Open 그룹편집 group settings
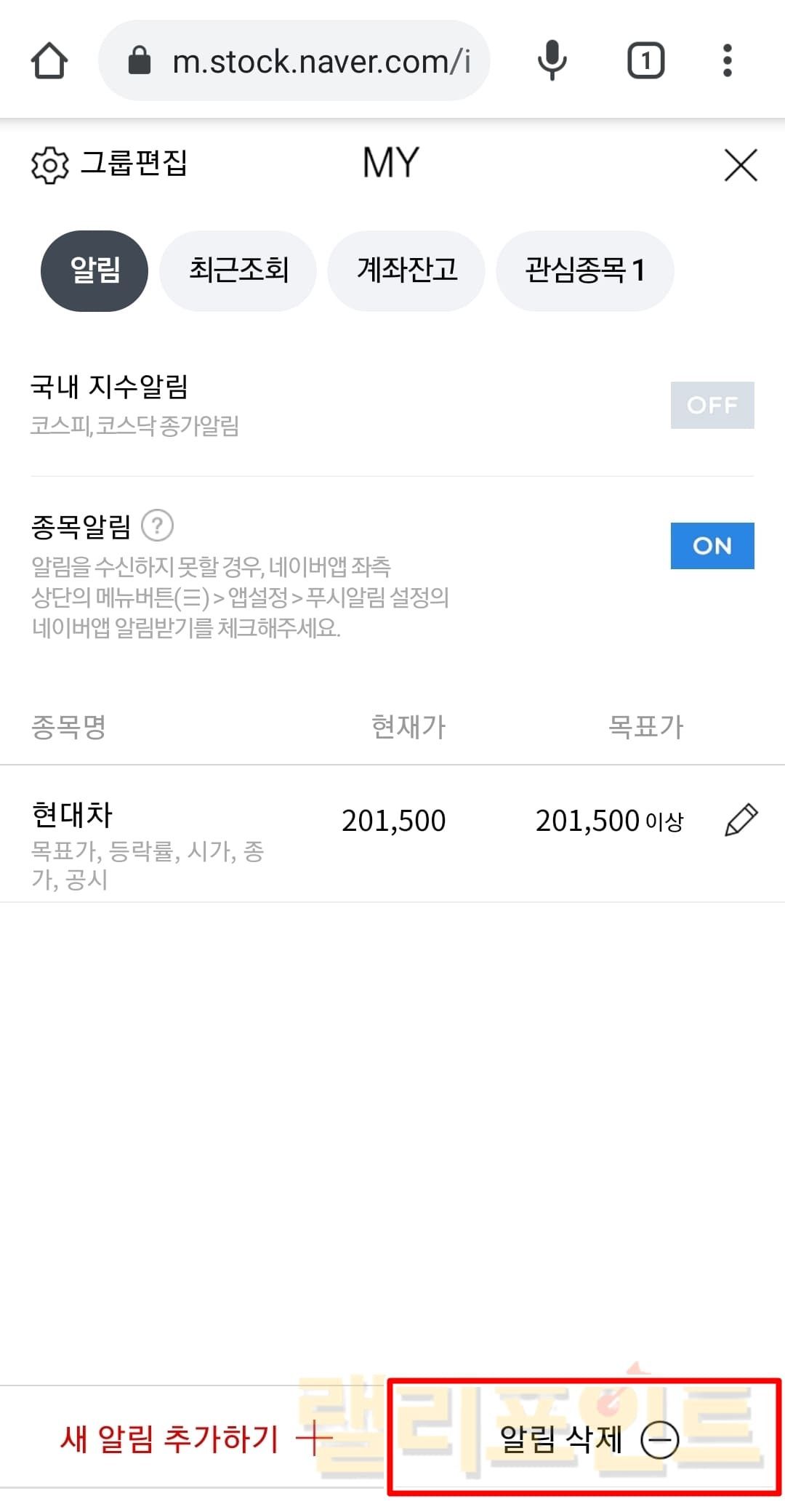The image size is (785, 1512). click(109, 164)
